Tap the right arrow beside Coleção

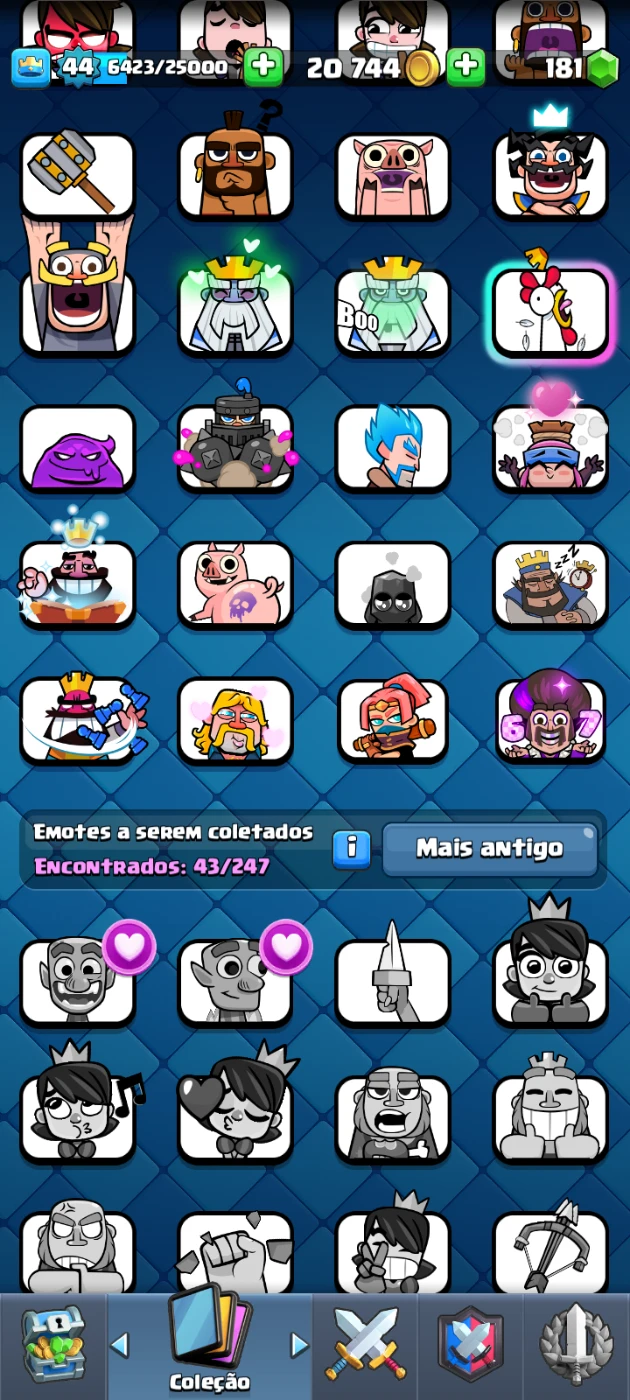pyautogui.click(x=298, y=1345)
